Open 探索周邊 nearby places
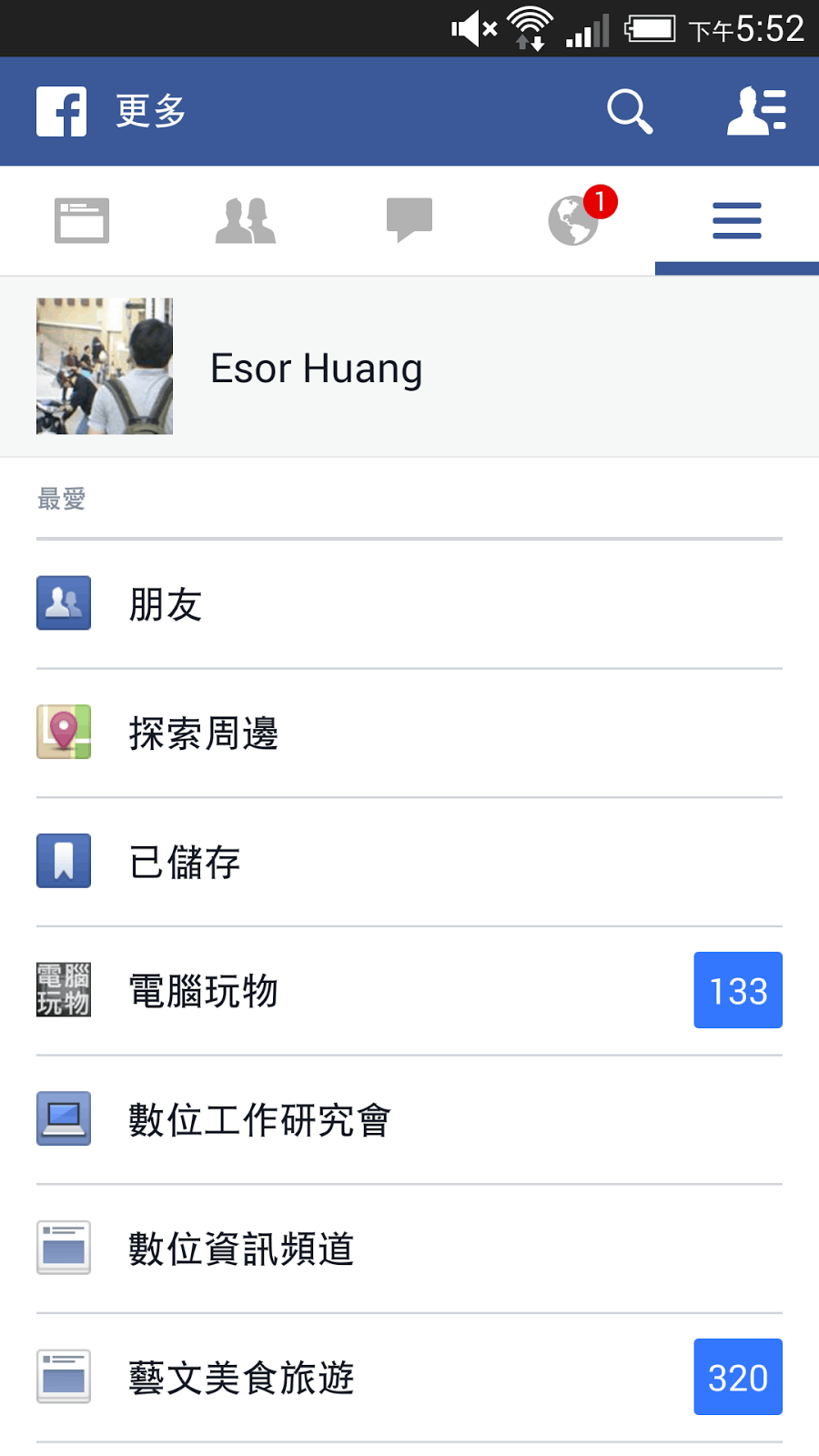The height and width of the screenshot is (1456, 819). 409,733
